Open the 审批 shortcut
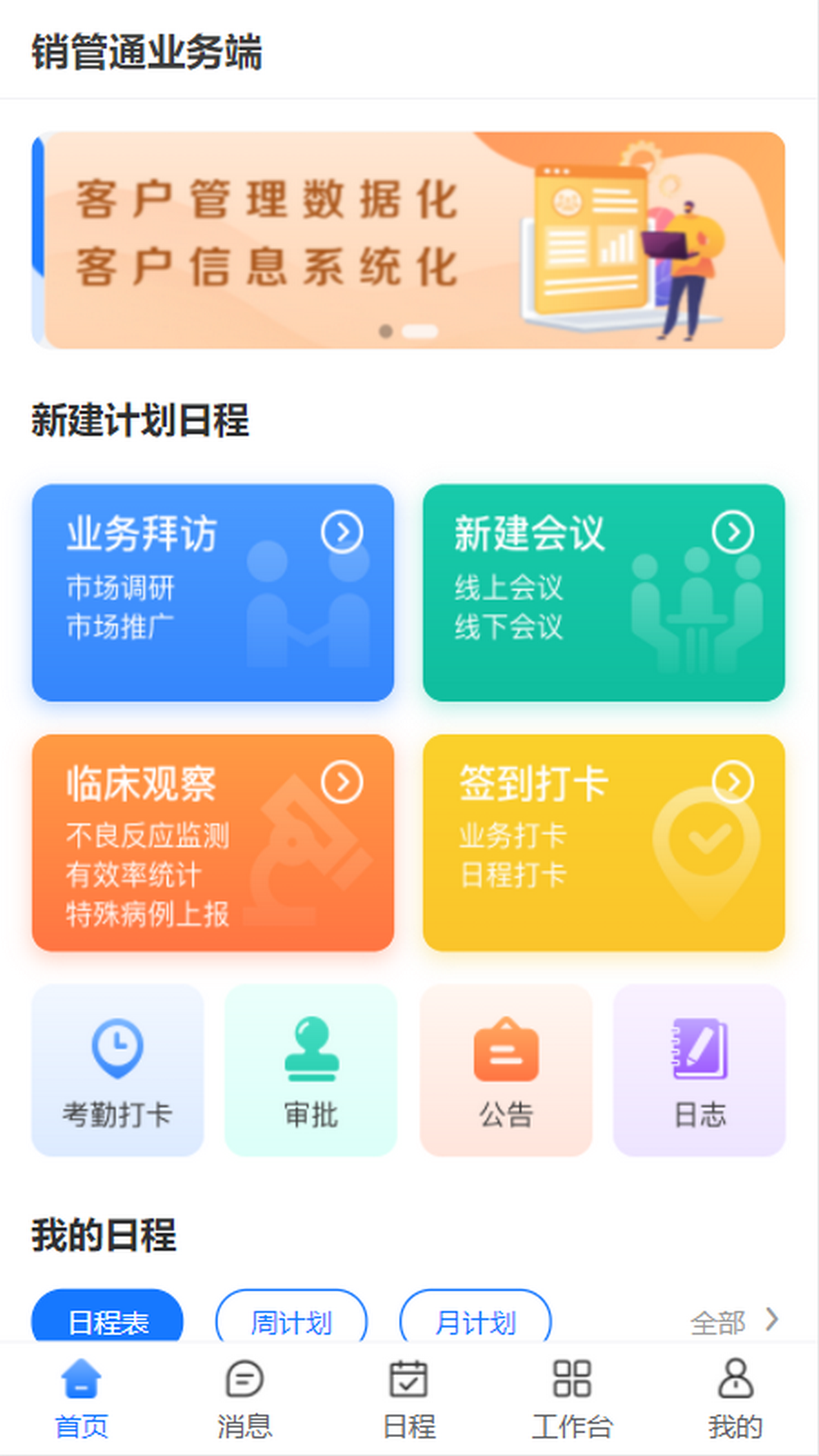819x1456 pixels. 311,1070
